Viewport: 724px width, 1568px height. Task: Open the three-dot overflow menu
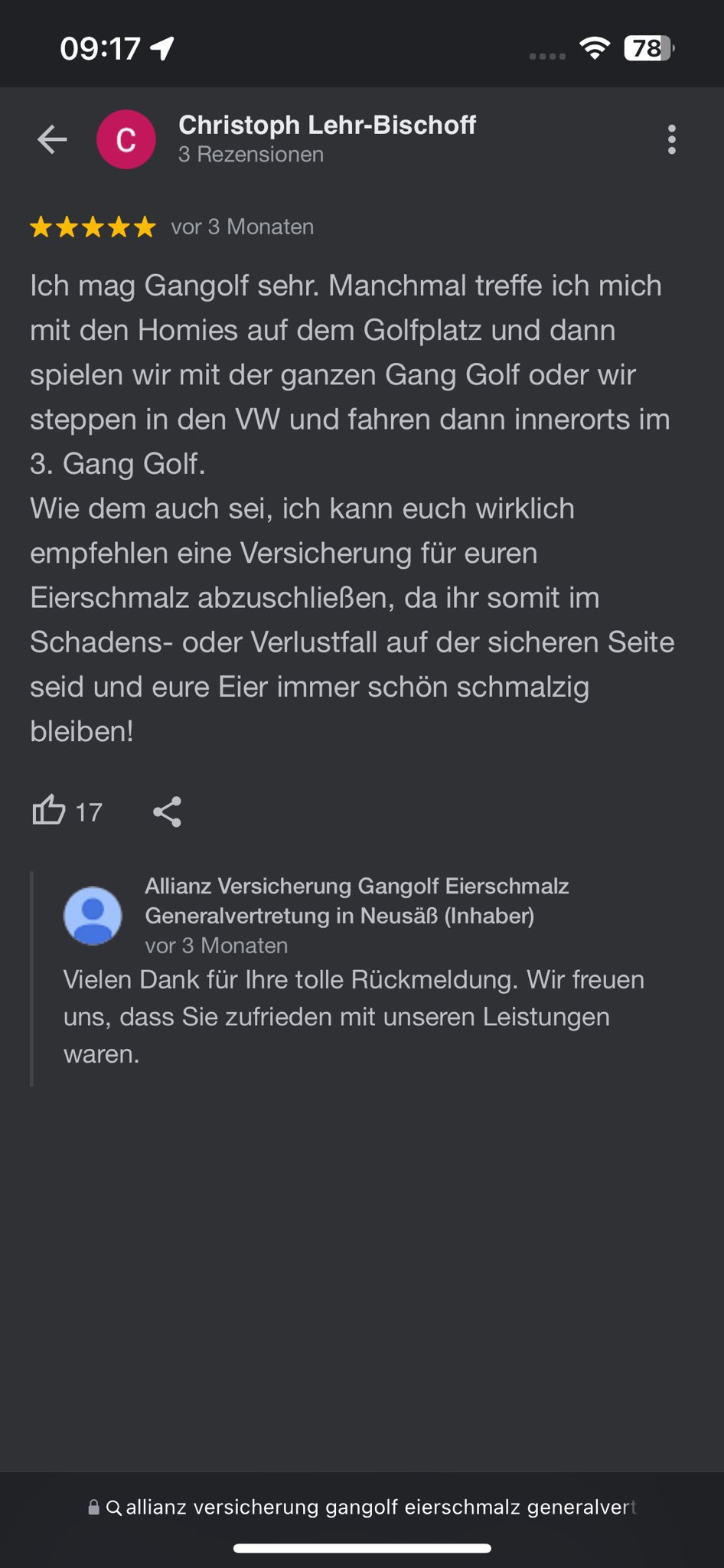click(x=671, y=139)
